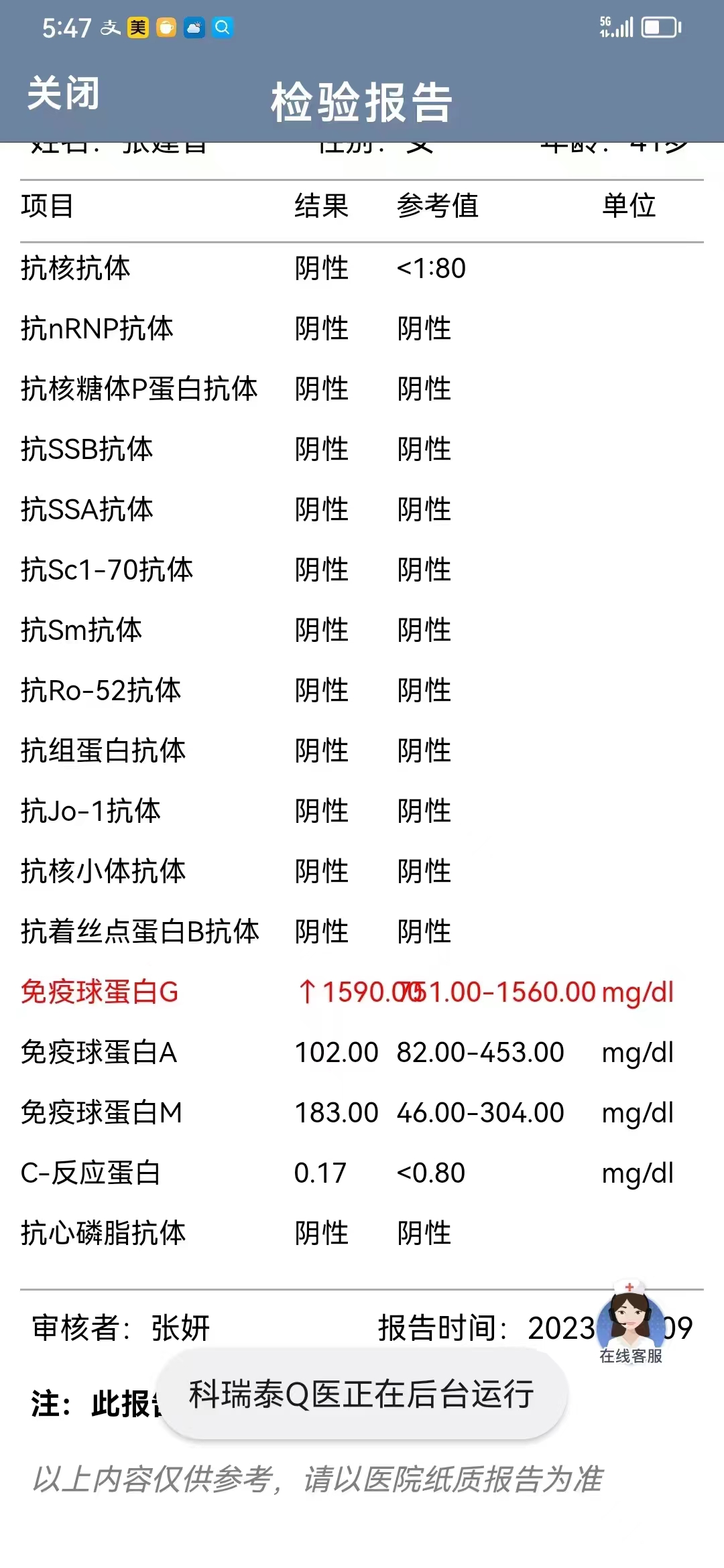Image resolution: width=724 pixels, height=1568 pixels.
Task: Close the lab report with 关闭
Action: (x=64, y=93)
